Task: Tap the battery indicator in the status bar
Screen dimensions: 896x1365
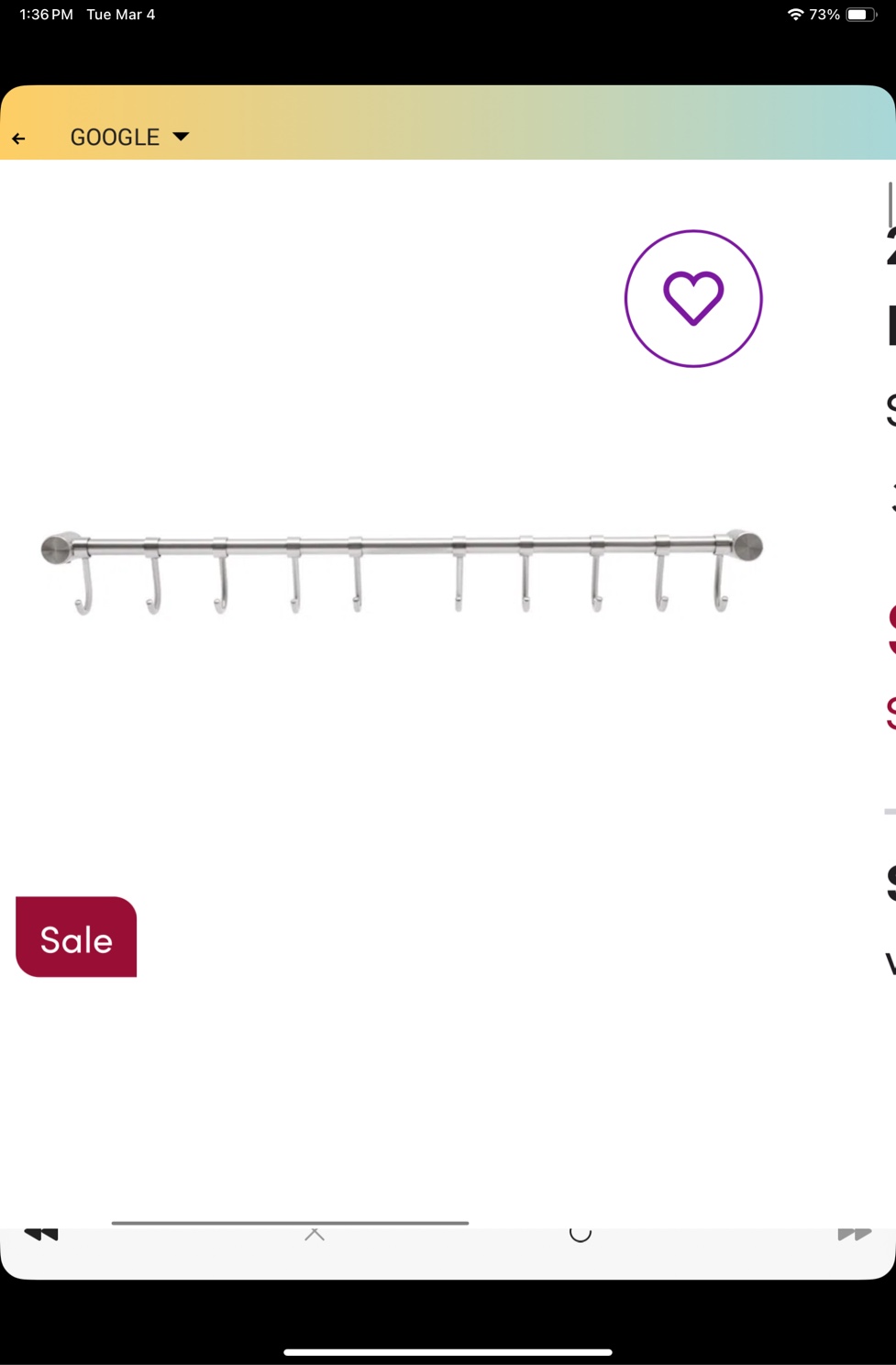Action: 859,14
